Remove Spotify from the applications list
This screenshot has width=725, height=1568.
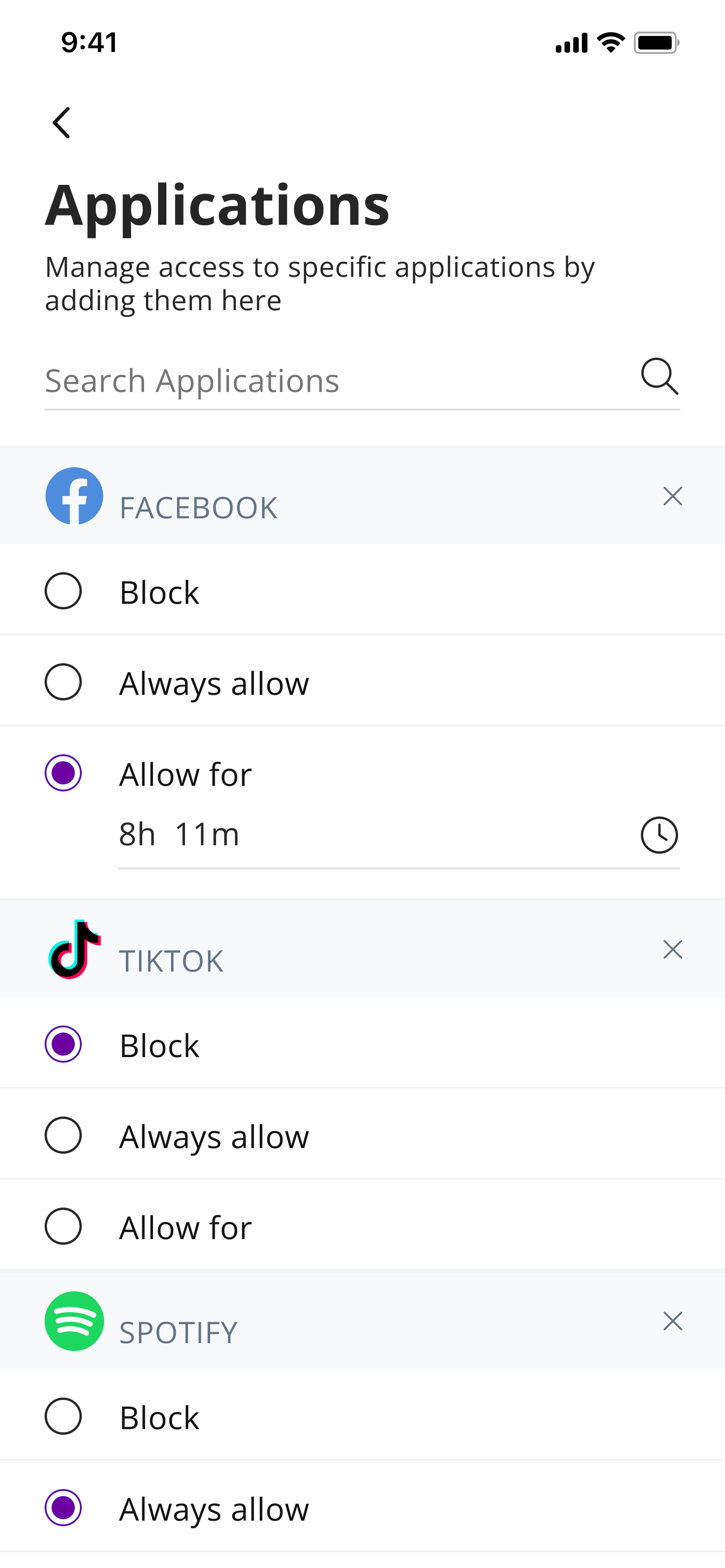tap(672, 1321)
